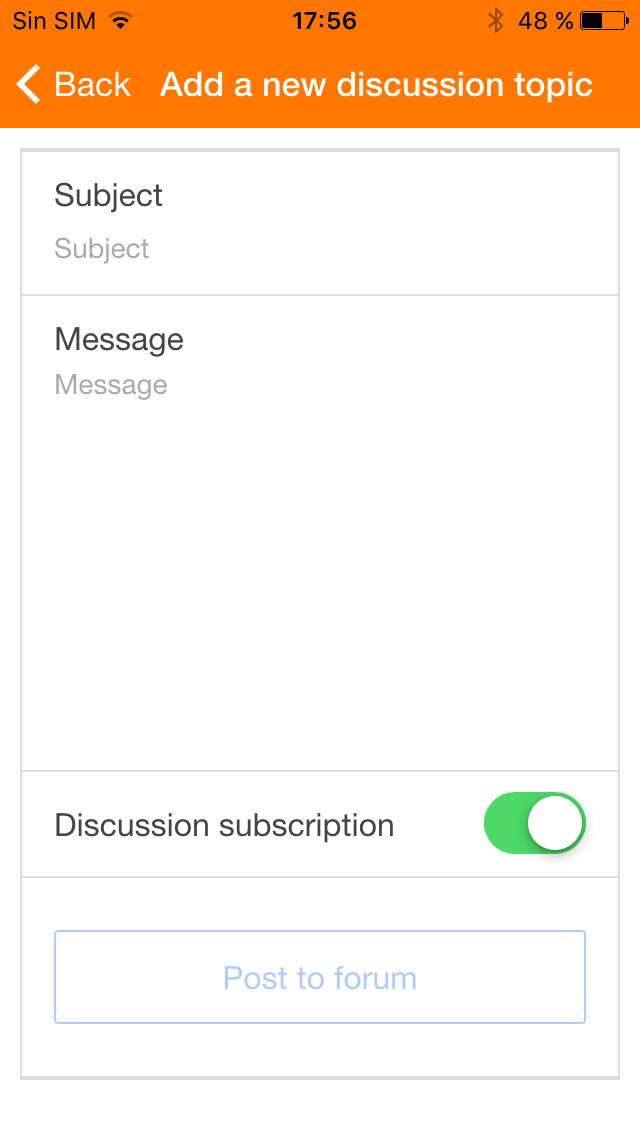This screenshot has height=1136, width=640.
Task: Turn off the Discussion subscription switch
Action: click(x=534, y=824)
